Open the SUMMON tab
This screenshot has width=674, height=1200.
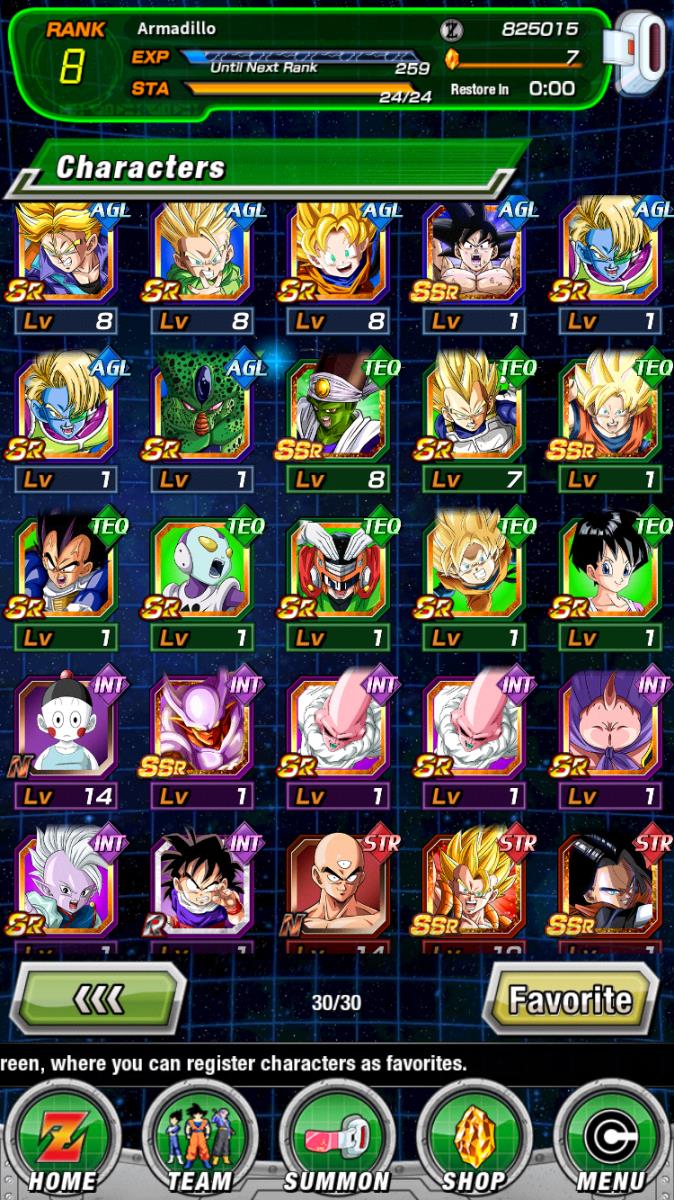[x=337, y=1138]
